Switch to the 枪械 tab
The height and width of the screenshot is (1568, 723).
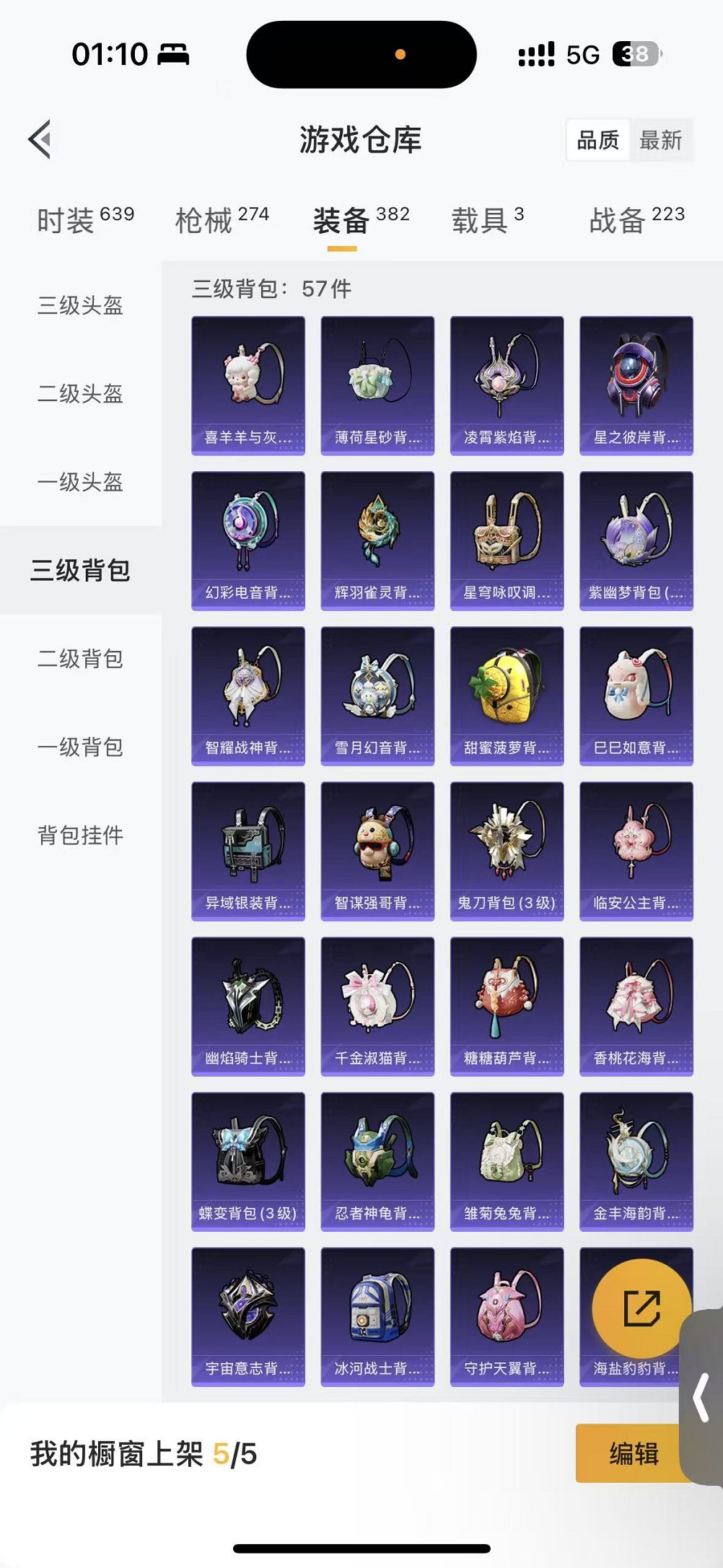point(222,219)
